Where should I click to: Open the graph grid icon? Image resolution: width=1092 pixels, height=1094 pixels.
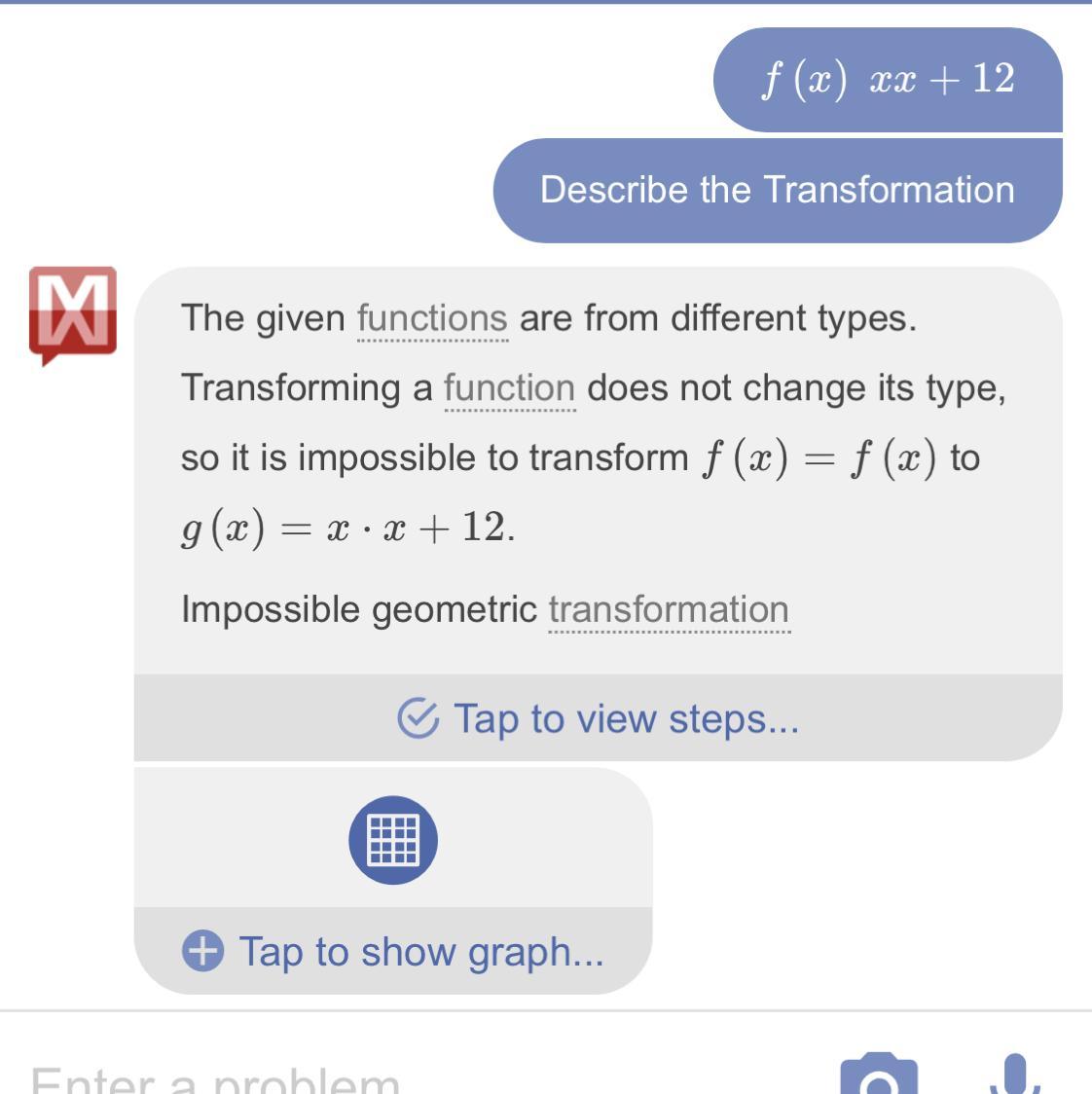(393, 840)
